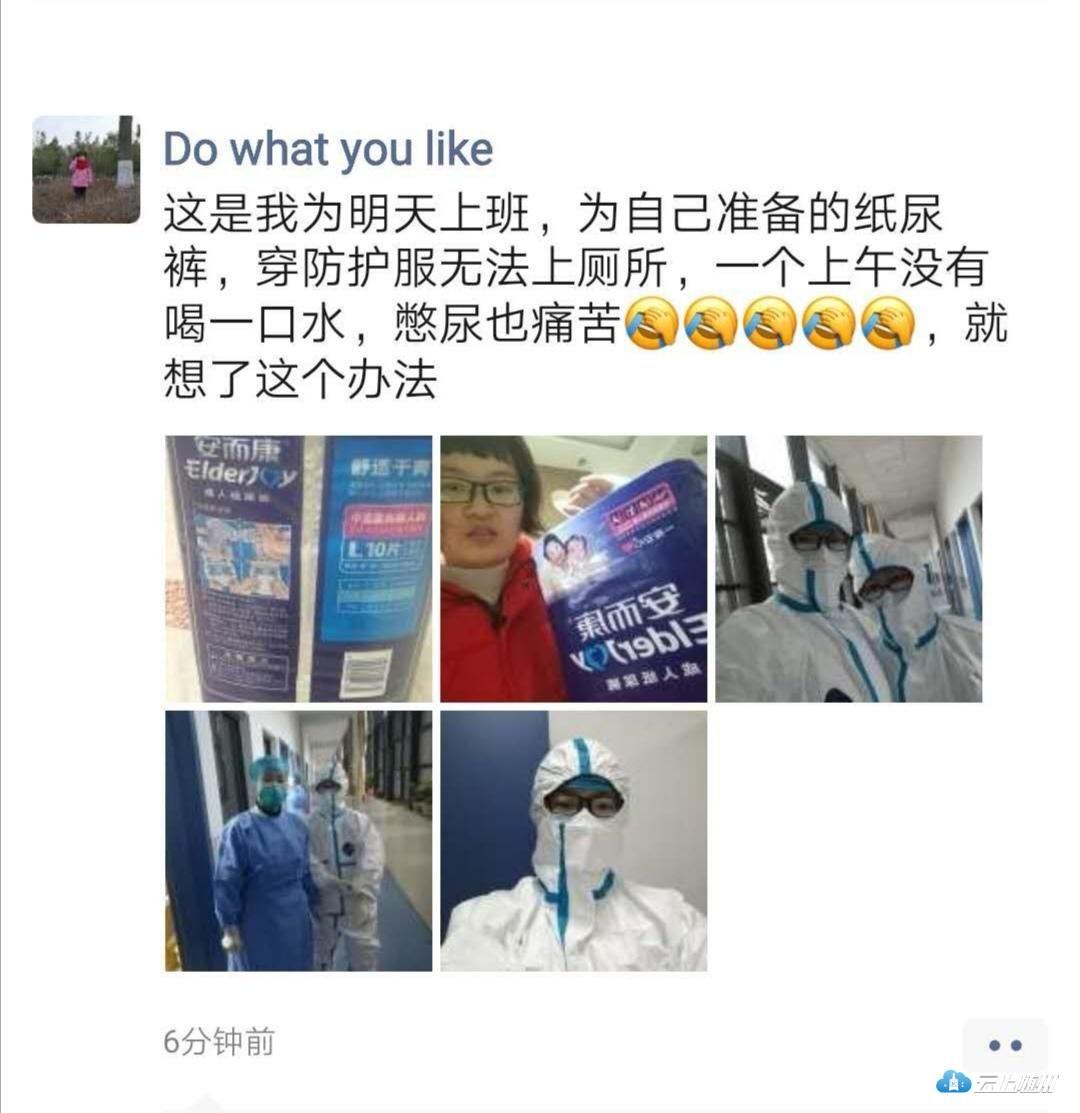This screenshot has height=1113, width=1080.
Task: Open the single protective suit selfie
Action: (x=573, y=840)
